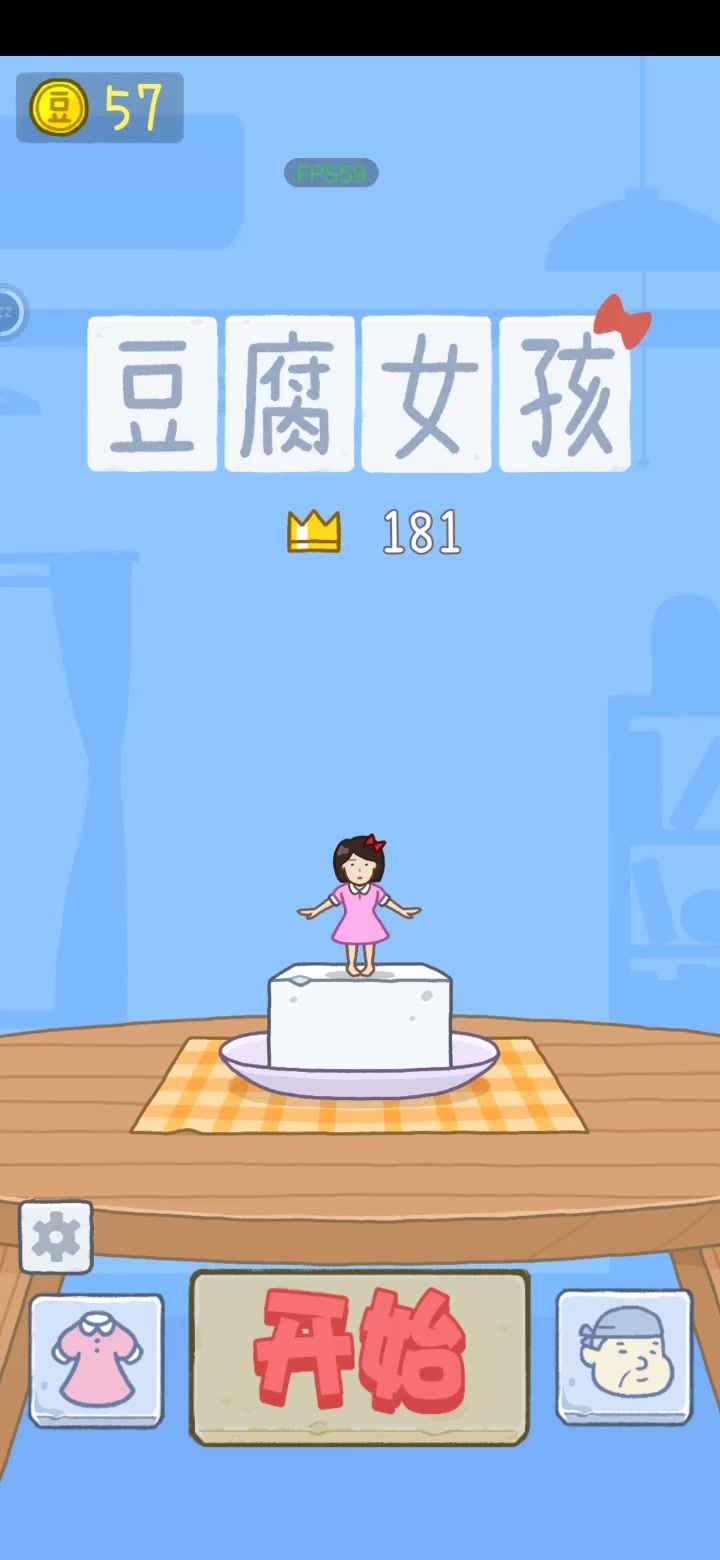This screenshot has width=720, height=1560.
Task: Start the game with the 开始 button
Action: 359,1356
